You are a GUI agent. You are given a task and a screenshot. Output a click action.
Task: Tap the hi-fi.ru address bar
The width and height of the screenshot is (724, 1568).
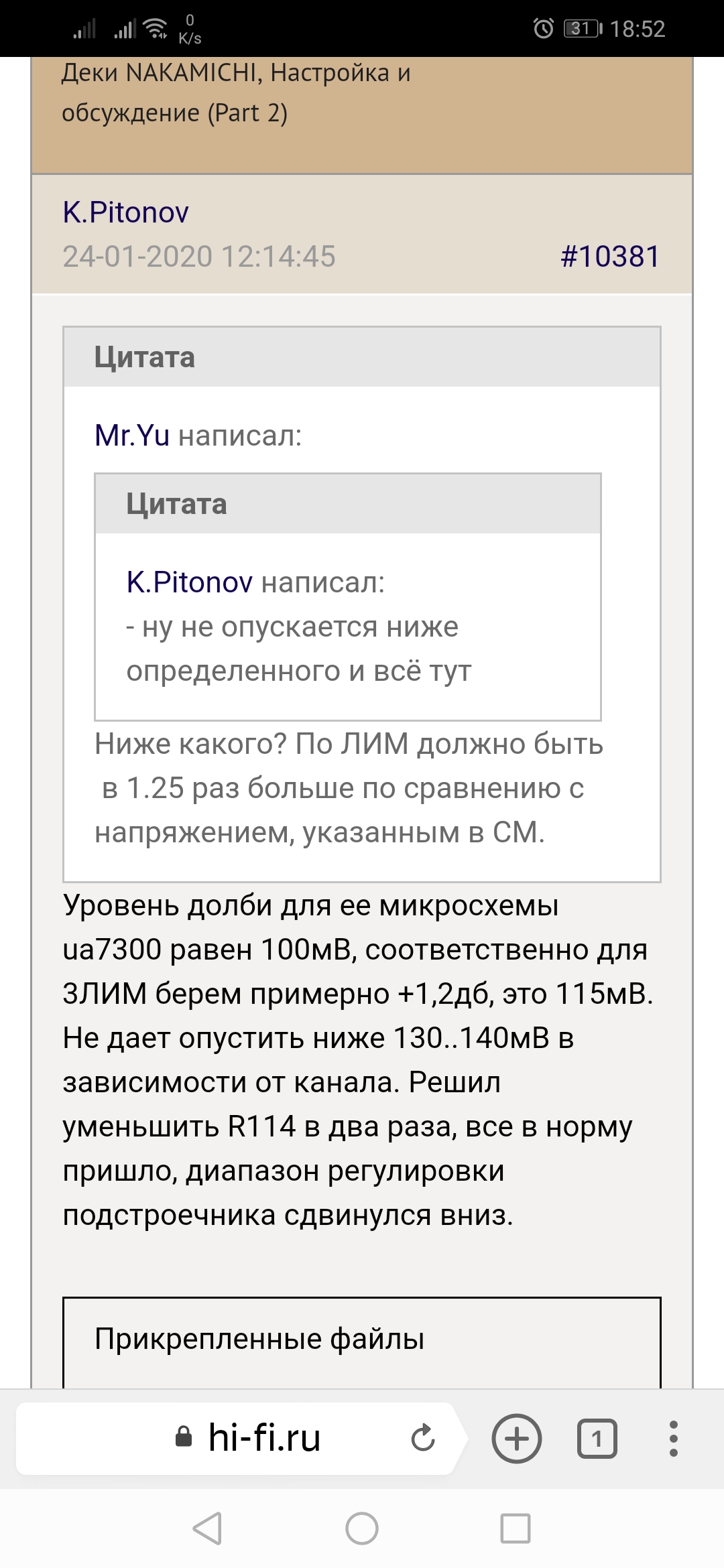click(264, 1438)
